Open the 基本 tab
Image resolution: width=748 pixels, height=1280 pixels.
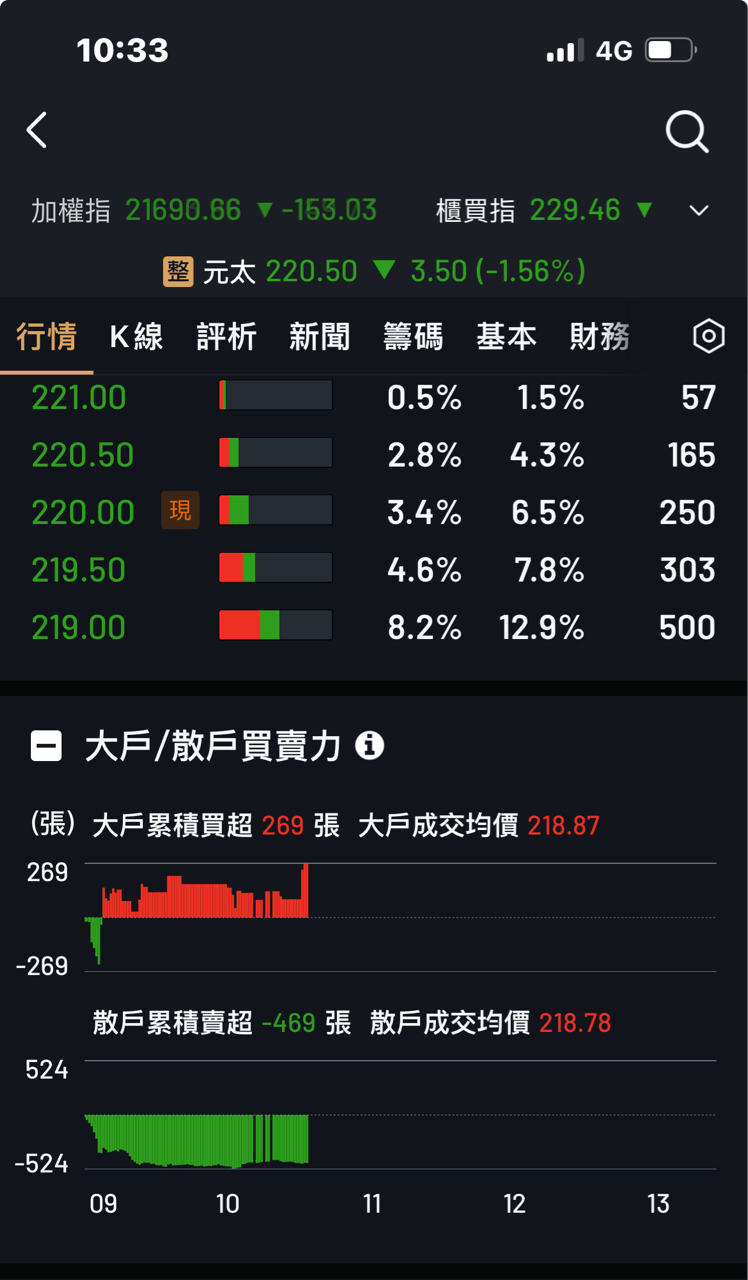(x=506, y=337)
